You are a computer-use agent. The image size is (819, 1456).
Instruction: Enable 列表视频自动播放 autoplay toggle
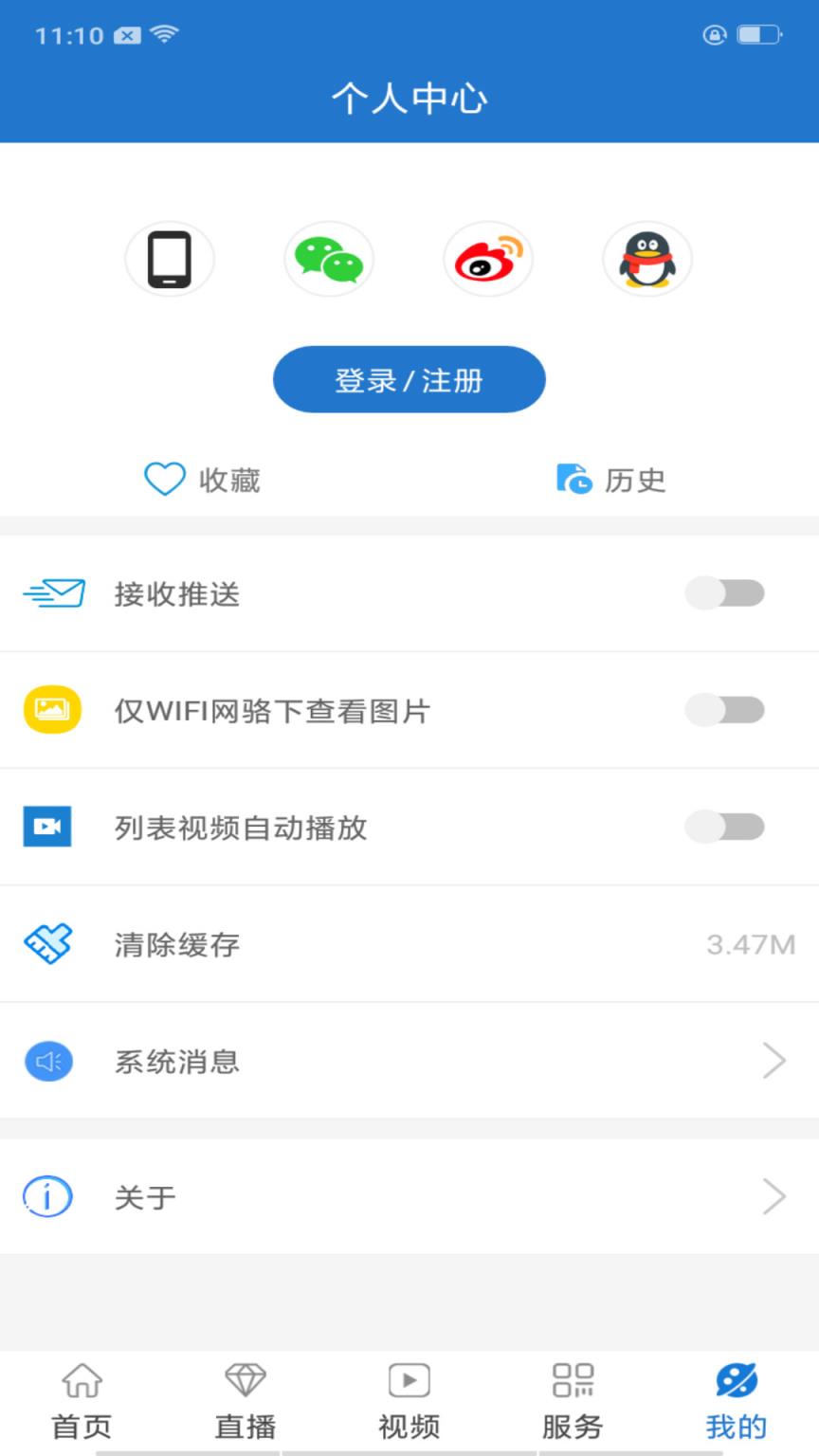click(x=724, y=827)
